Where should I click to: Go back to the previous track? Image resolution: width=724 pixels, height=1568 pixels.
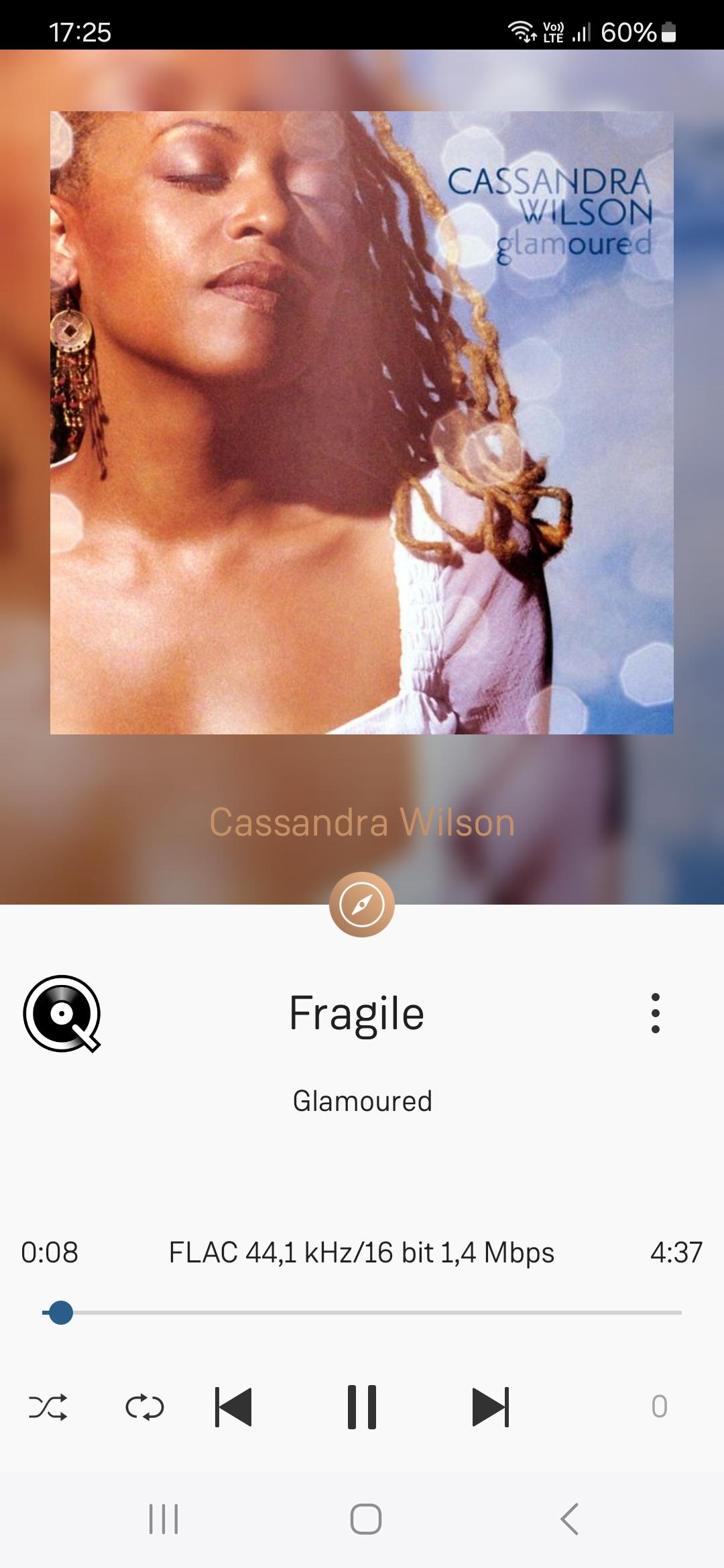[x=233, y=1407]
